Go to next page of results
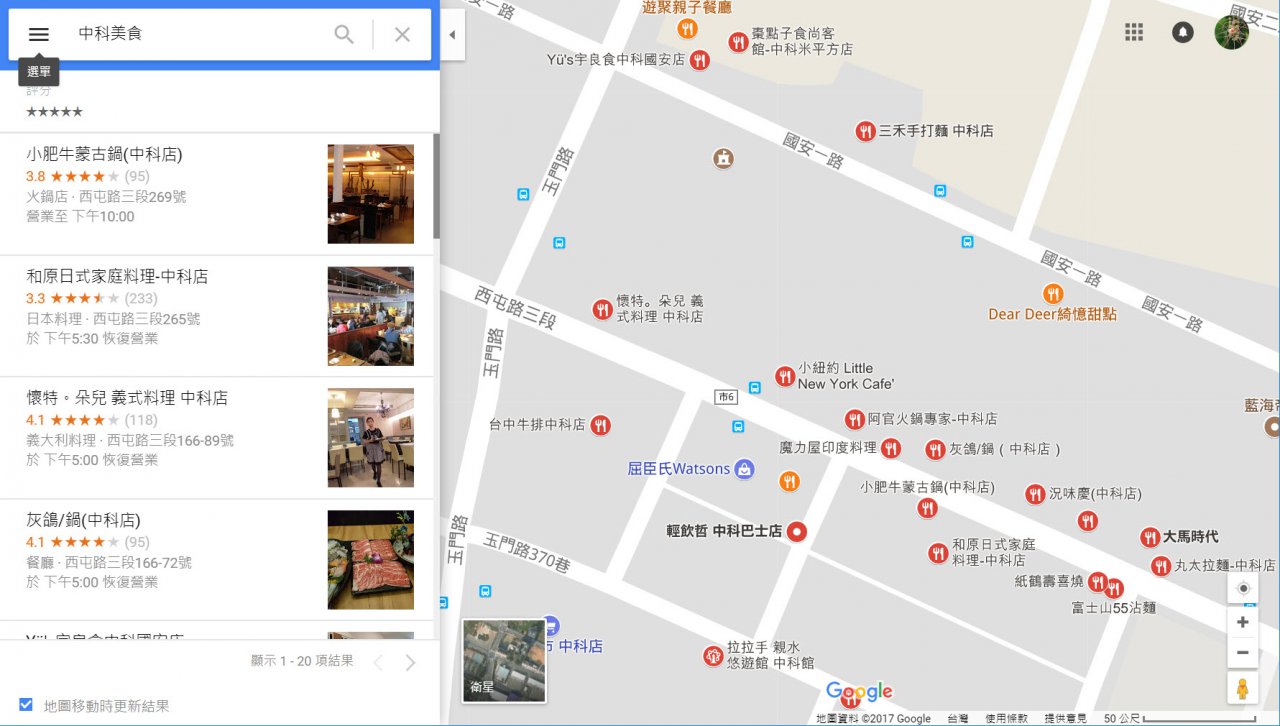The height and width of the screenshot is (726, 1280). (410, 662)
